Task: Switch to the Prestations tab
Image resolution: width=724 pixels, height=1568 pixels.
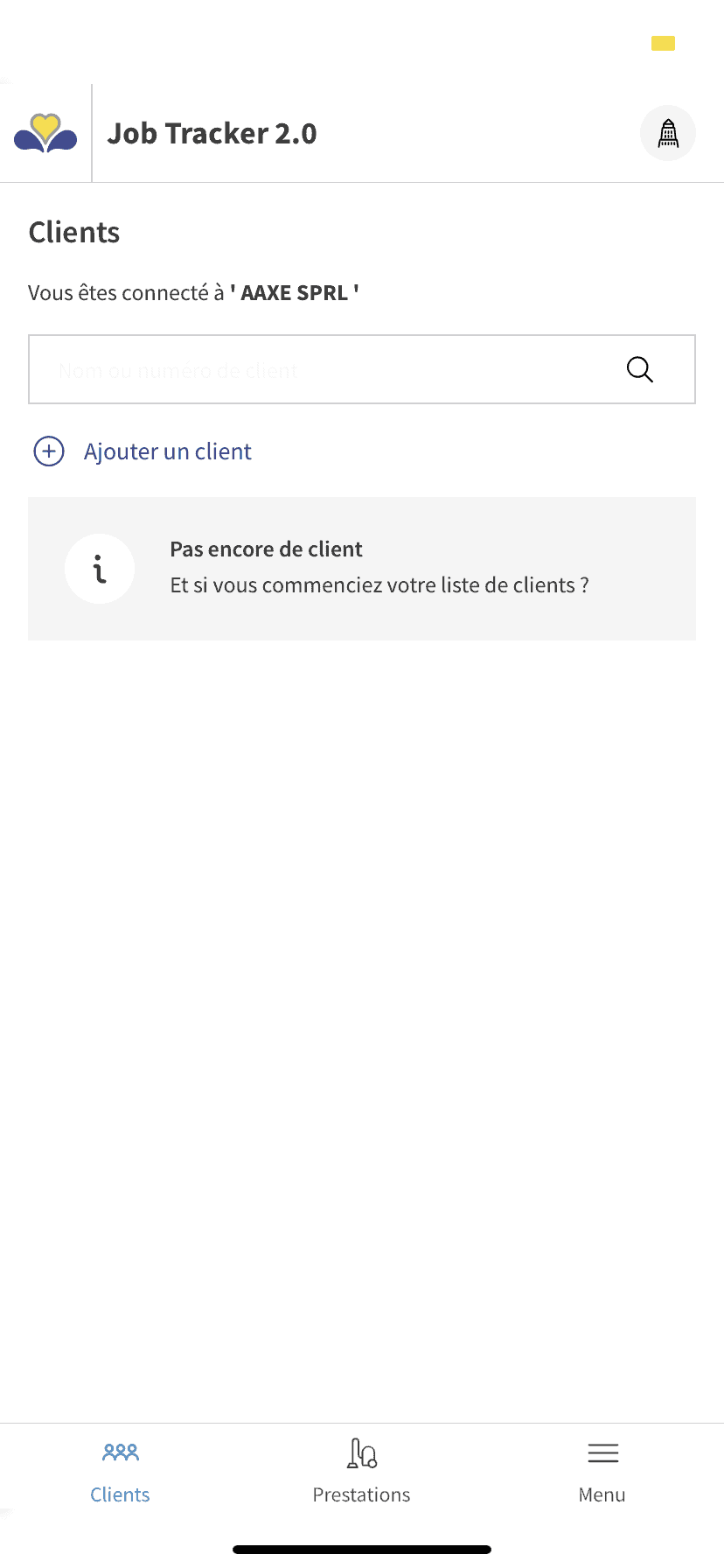Action: [x=361, y=1471]
